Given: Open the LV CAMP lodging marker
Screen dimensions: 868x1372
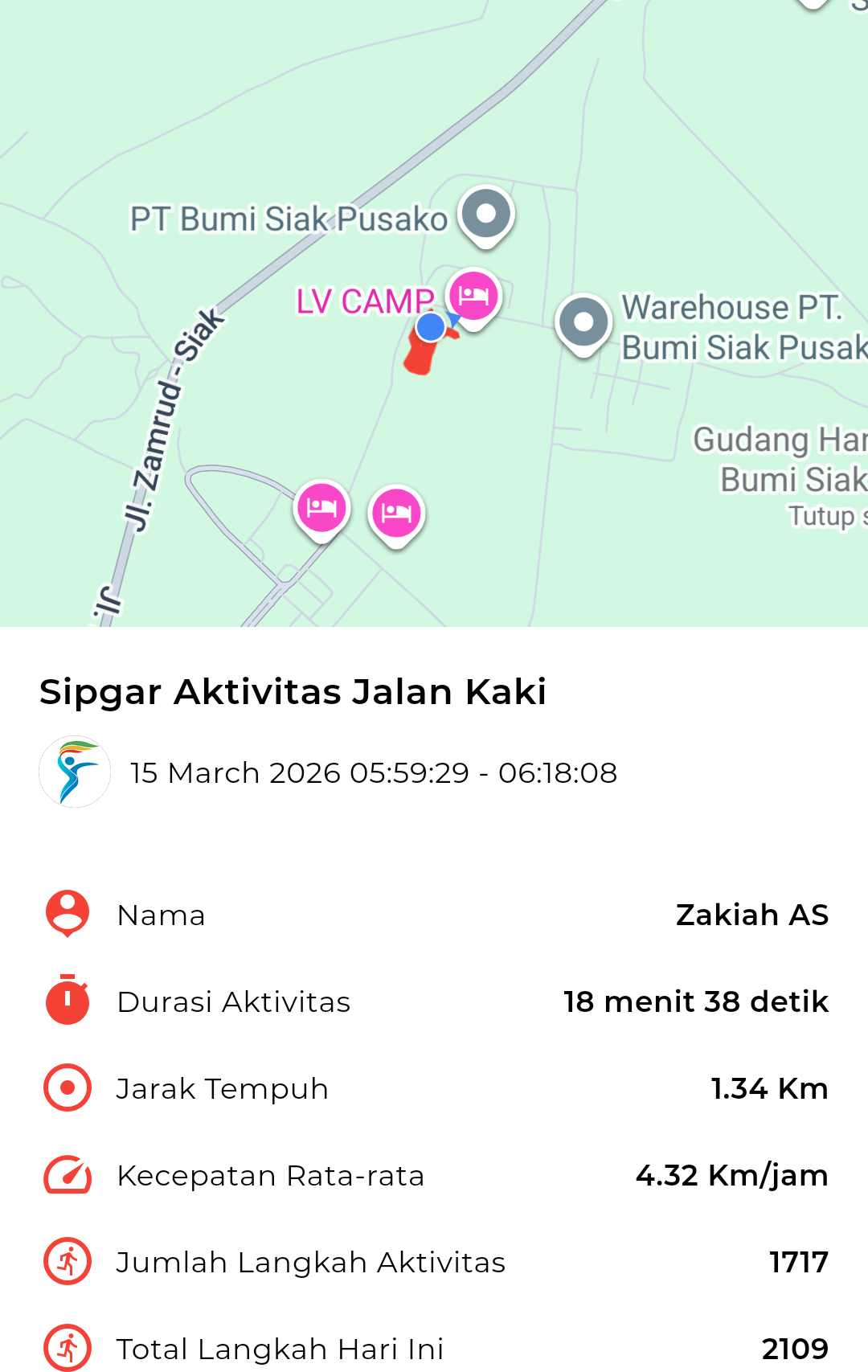Looking at the screenshot, I should point(474,296).
